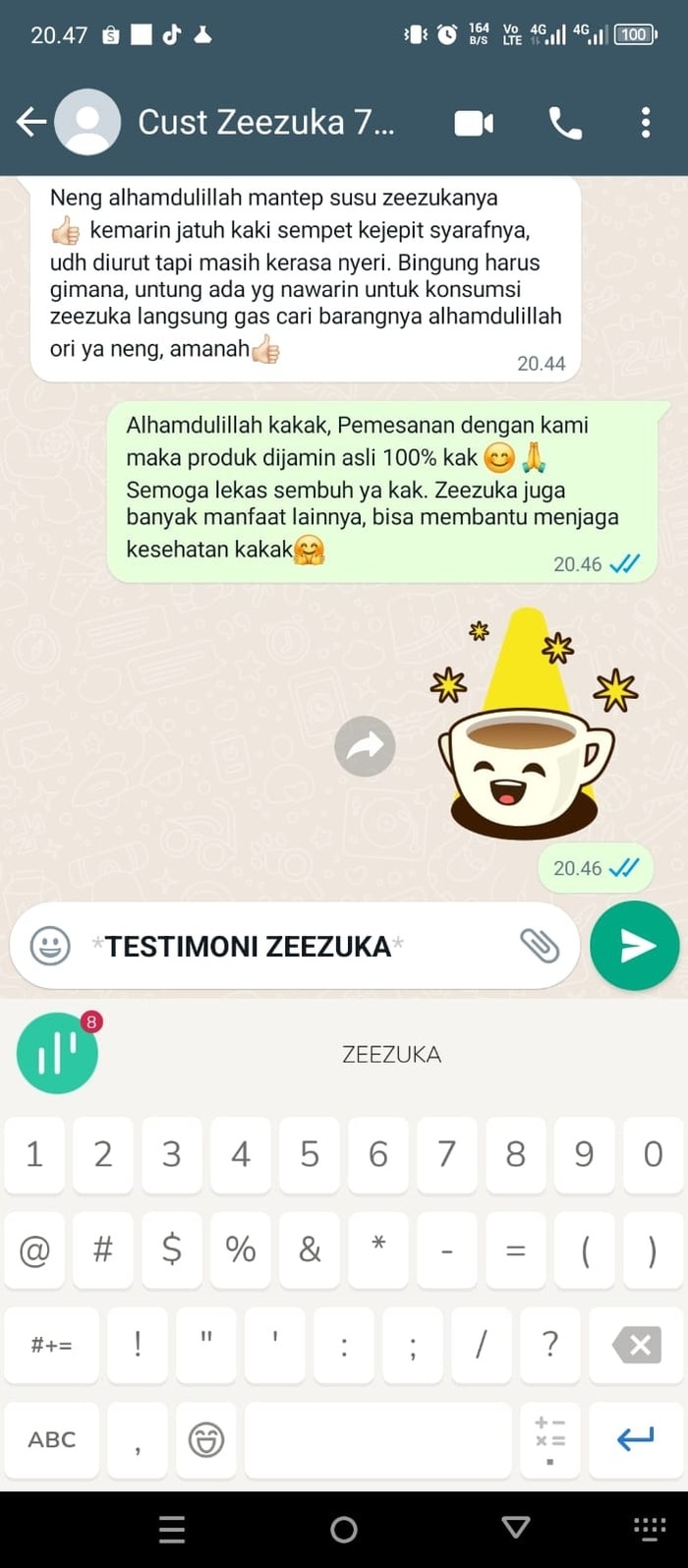This screenshot has width=688, height=1568.
Task: Switch to the #+= symbols page
Action: point(52,1345)
